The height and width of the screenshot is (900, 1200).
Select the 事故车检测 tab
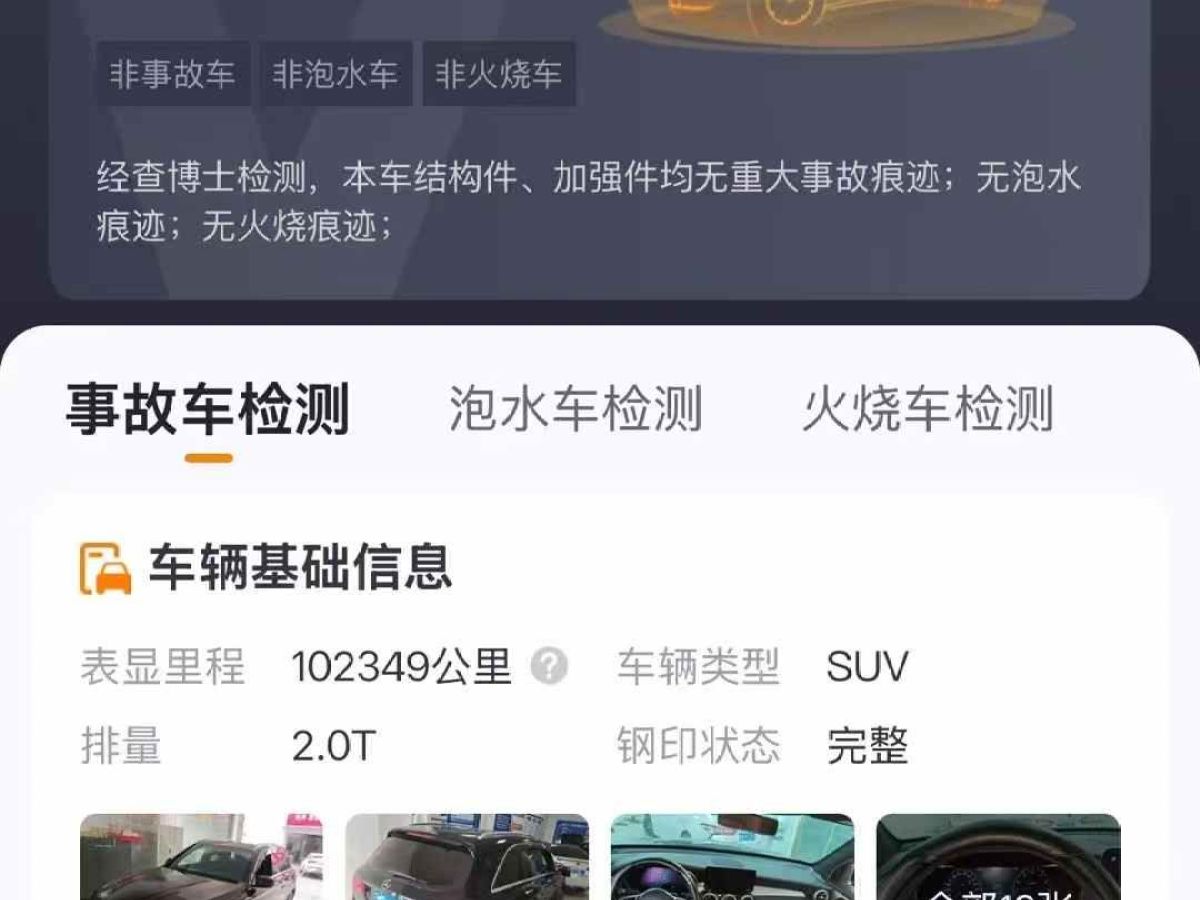tap(208, 409)
